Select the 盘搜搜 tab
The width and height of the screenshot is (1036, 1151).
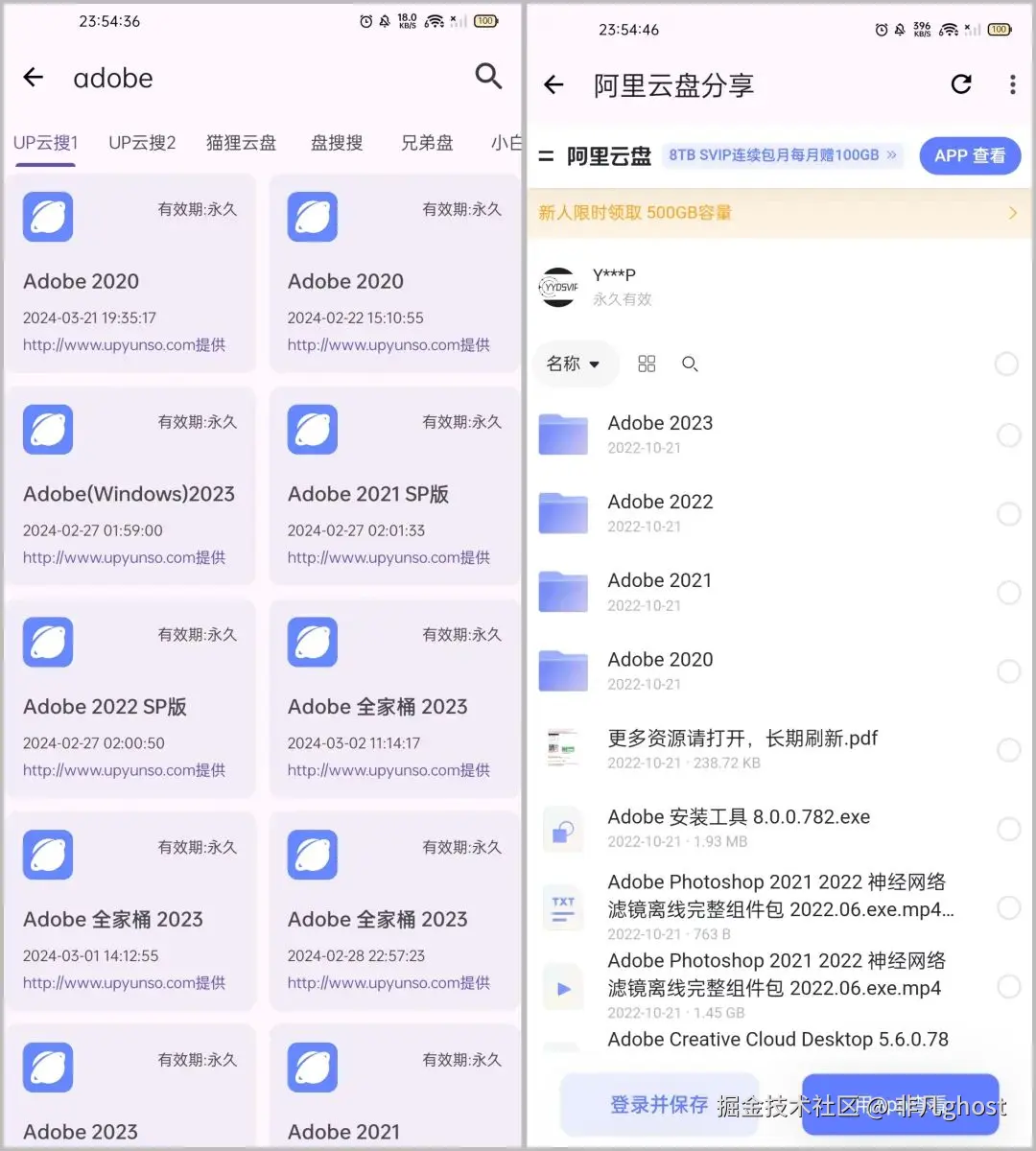(337, 143)
